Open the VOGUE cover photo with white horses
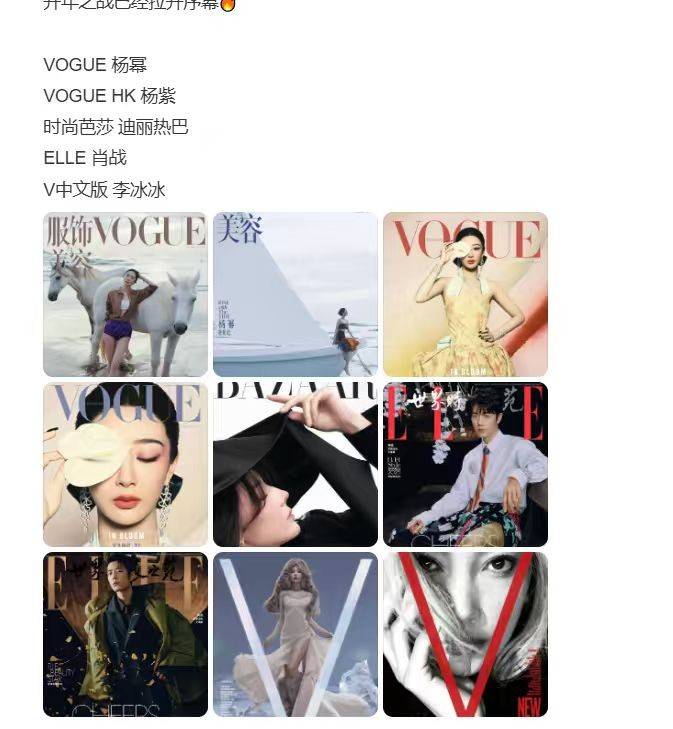Screen dimensions: 673x729 point(125,294)
